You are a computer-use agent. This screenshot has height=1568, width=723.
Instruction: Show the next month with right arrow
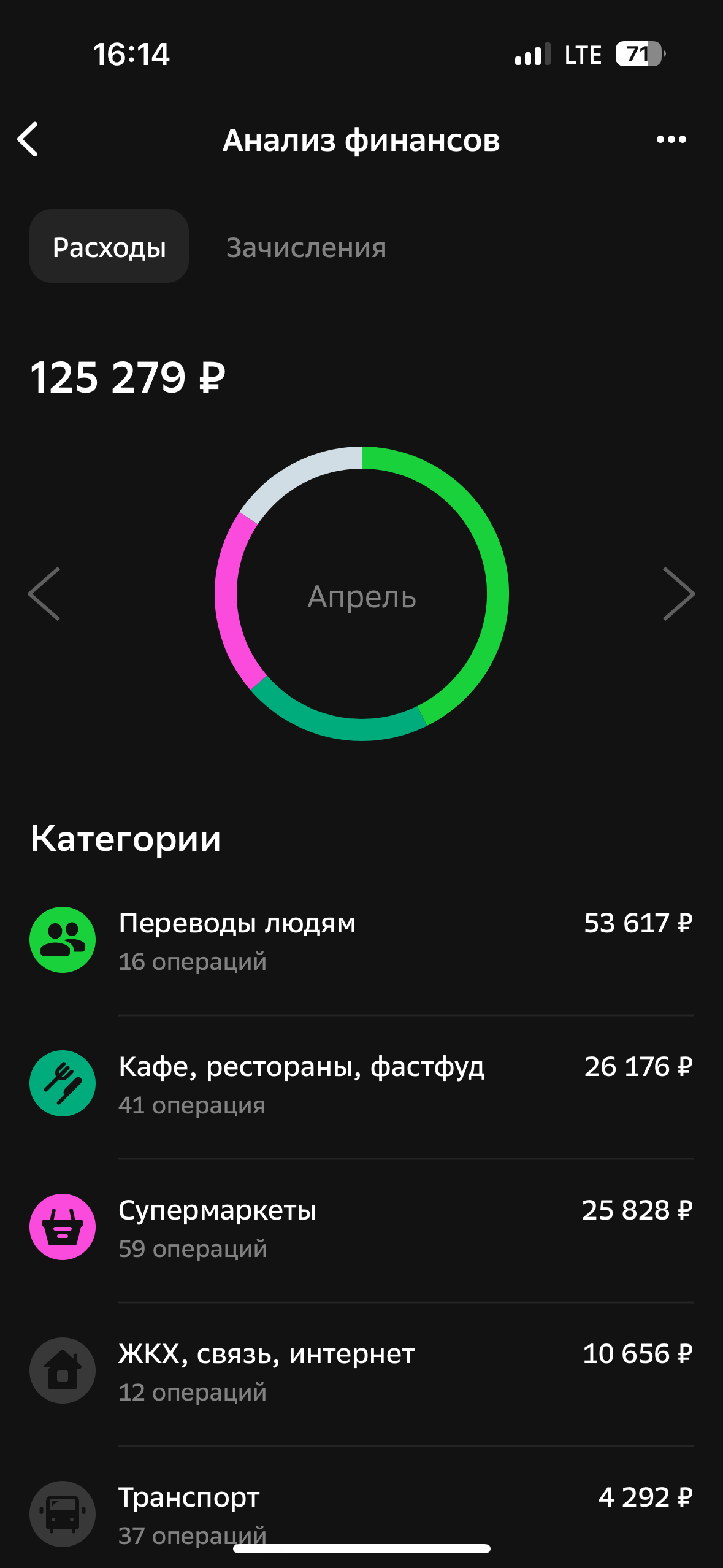[x=679, y=594]
